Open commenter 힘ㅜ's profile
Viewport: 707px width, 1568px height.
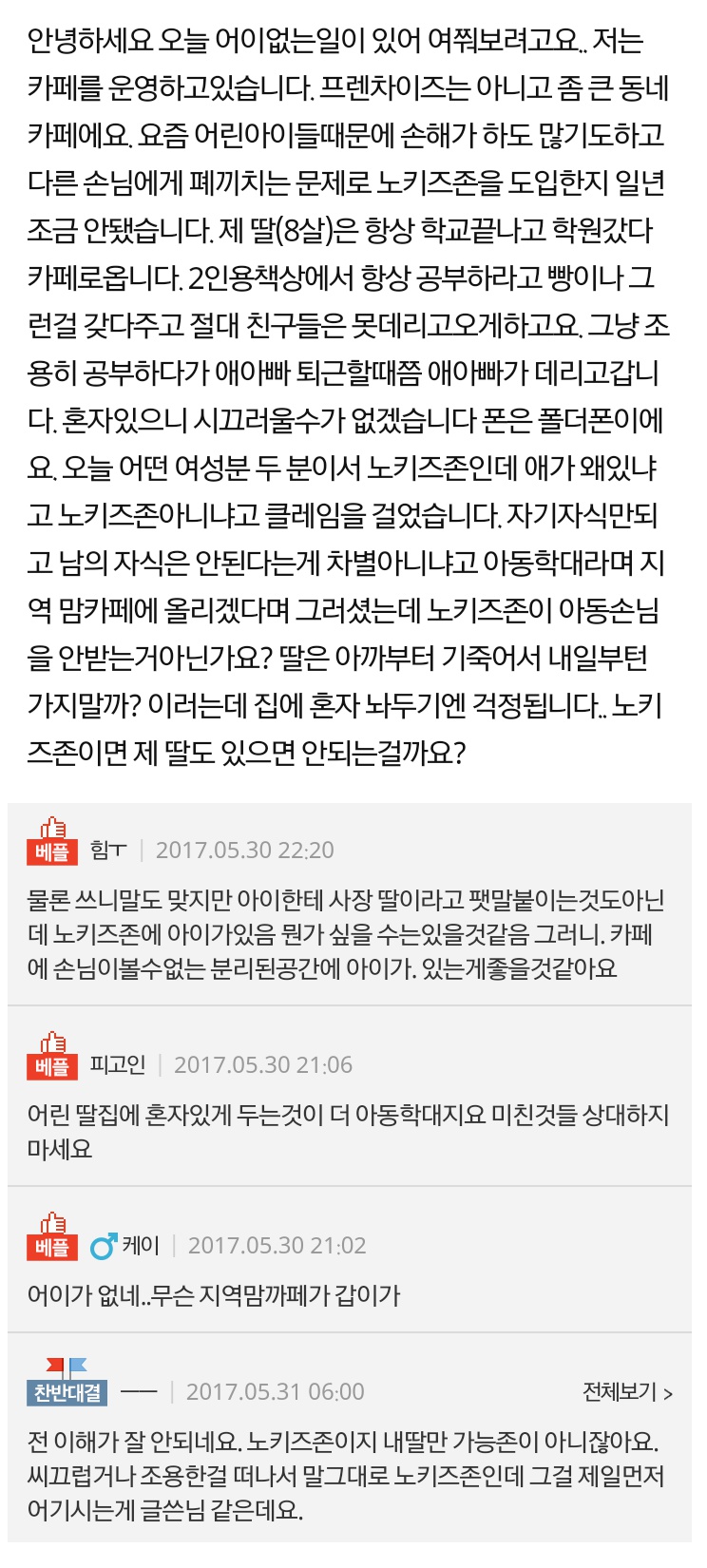[x=107, y=850]
